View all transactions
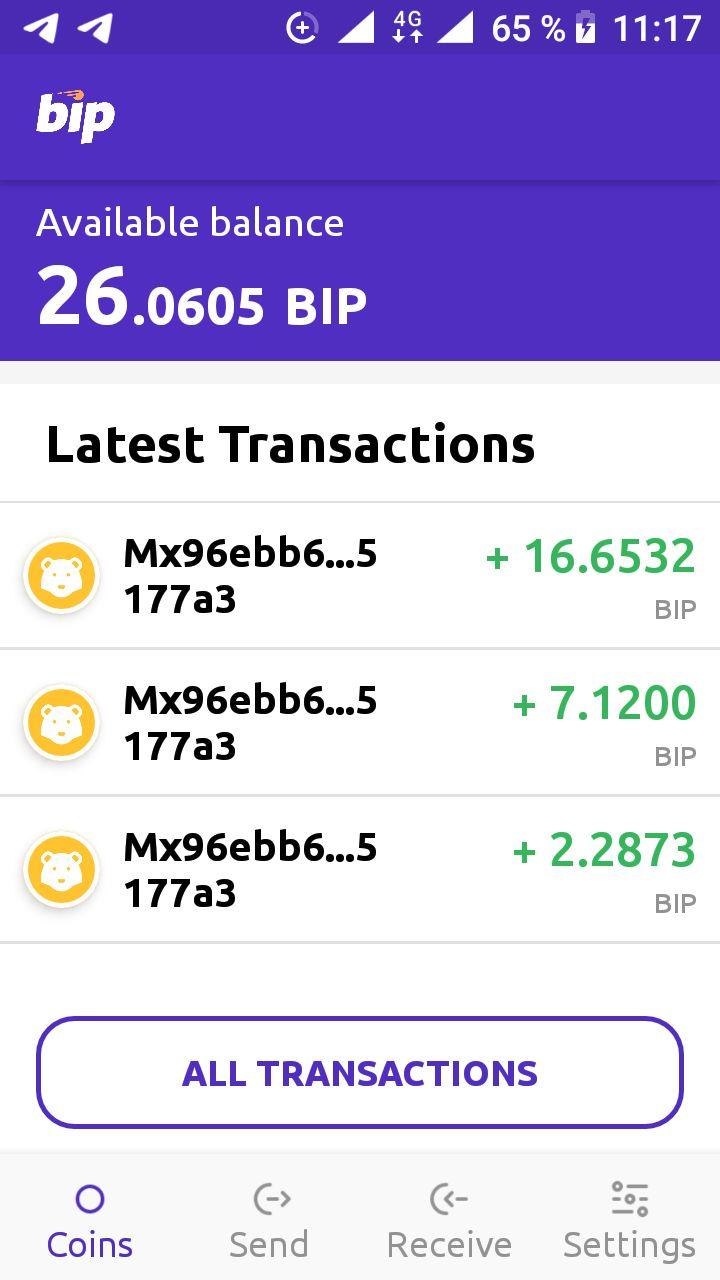The width and height of the screenshot is (720, 1280). (x=360, y=1072)
